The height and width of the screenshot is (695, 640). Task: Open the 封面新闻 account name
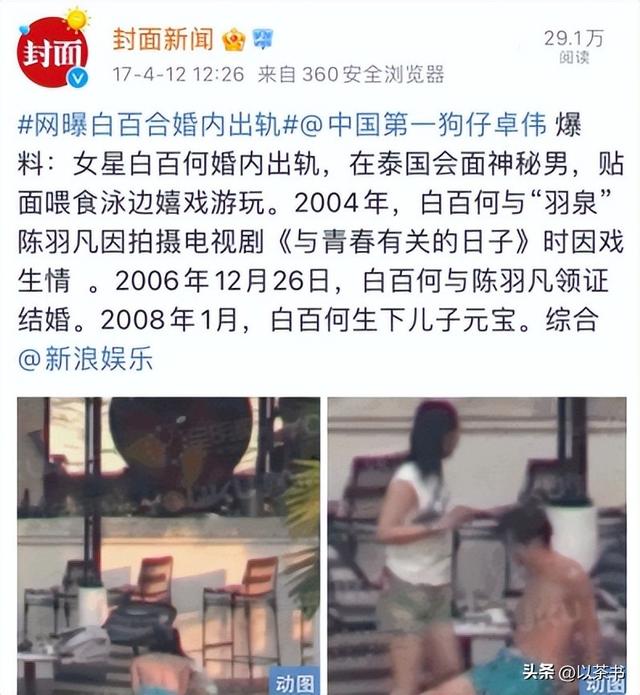161,40
